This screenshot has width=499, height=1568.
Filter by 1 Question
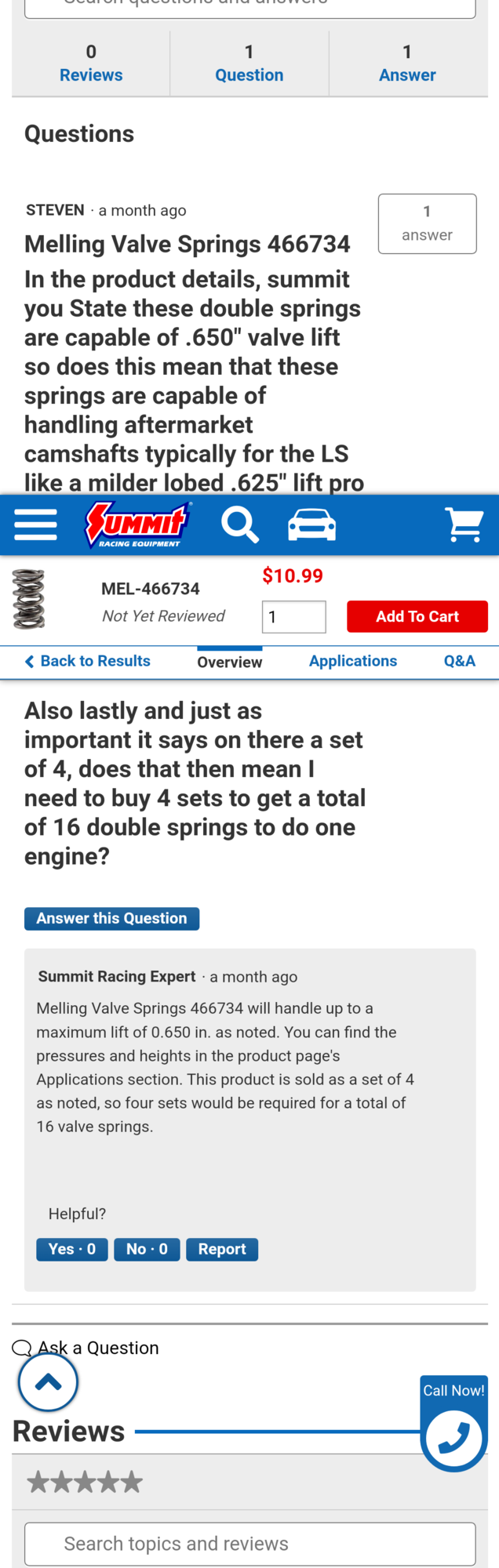click(x=249, y=64)
